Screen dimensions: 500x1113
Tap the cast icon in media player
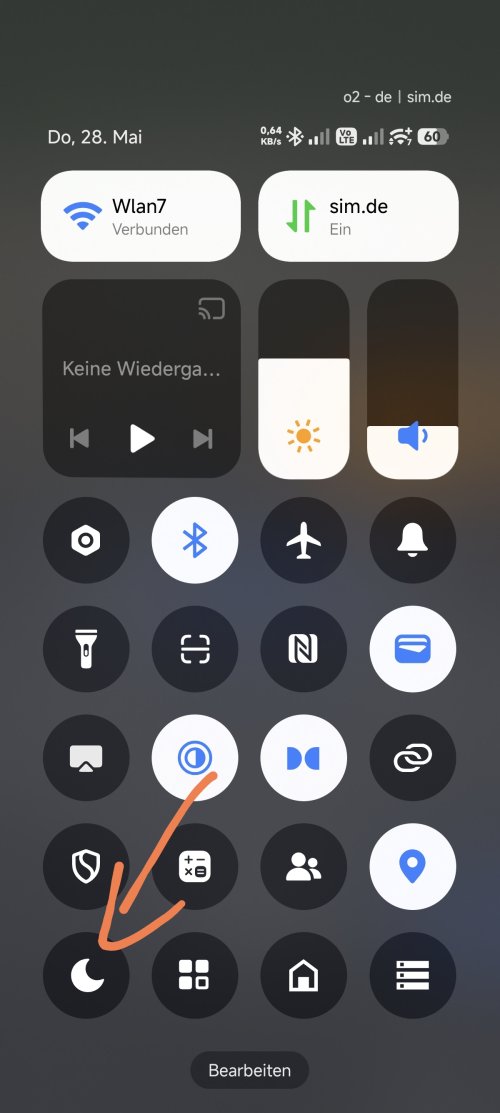(211, 308)
